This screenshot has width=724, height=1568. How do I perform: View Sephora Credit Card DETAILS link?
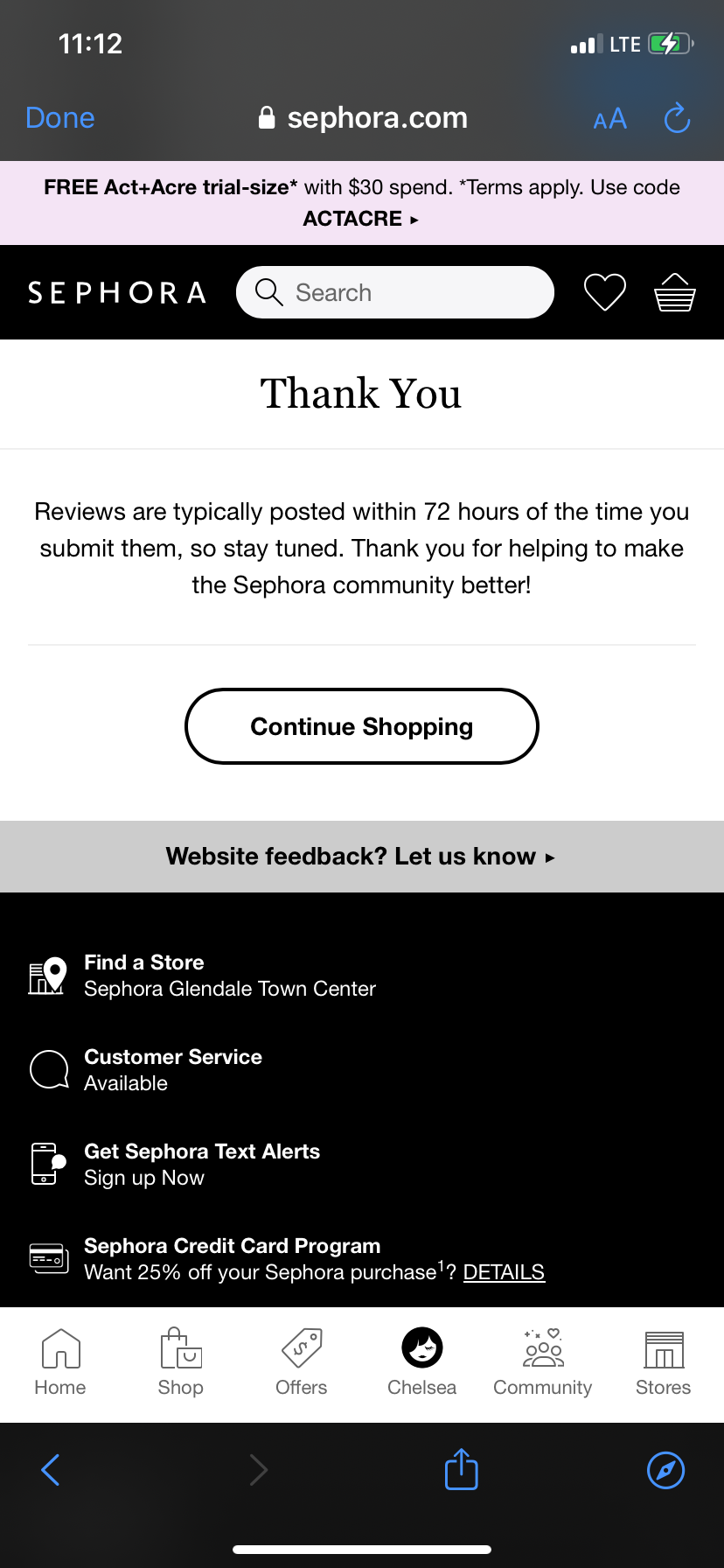504,1272
